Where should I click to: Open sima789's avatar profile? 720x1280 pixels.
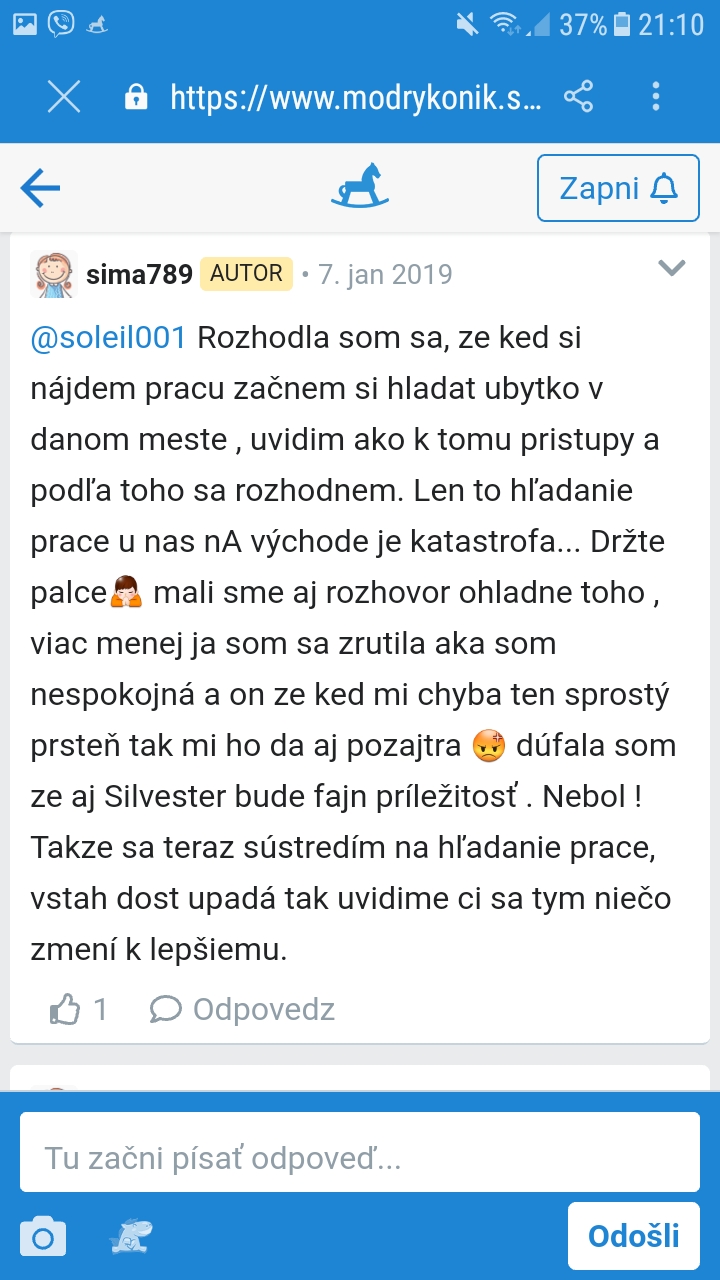pyautogui.click(x=54, y=274)
